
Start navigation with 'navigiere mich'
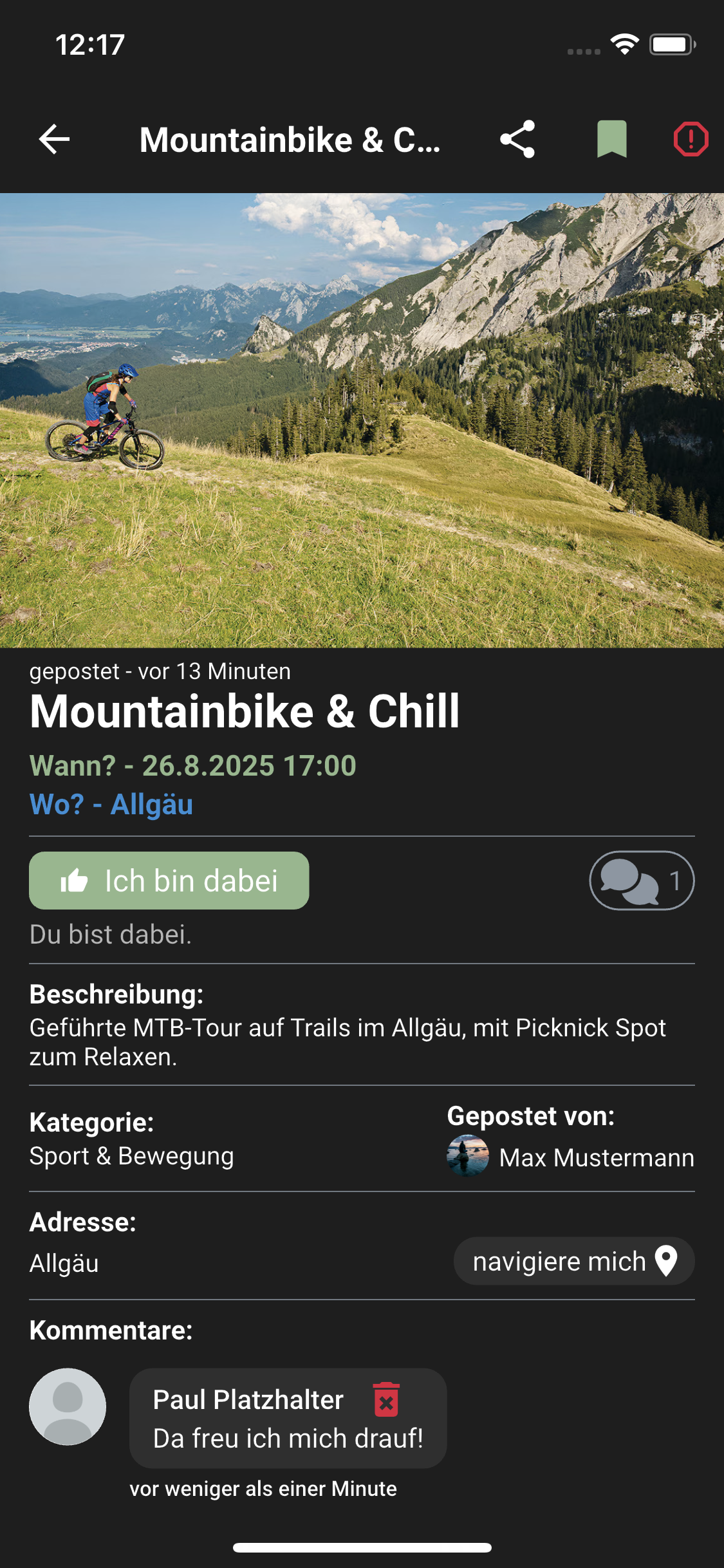point(574,1261)
